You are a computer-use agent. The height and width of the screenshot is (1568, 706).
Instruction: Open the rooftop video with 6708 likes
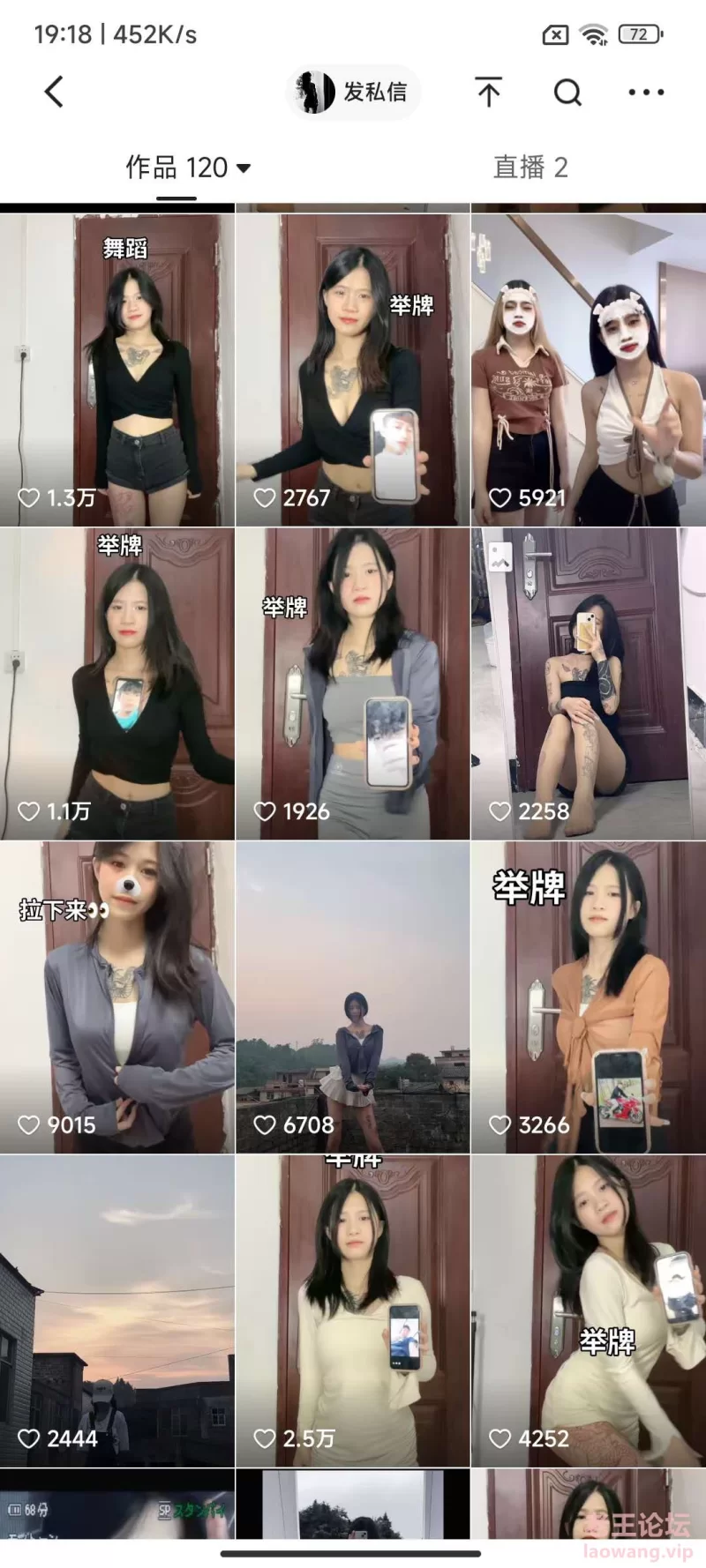coord(353,997)
